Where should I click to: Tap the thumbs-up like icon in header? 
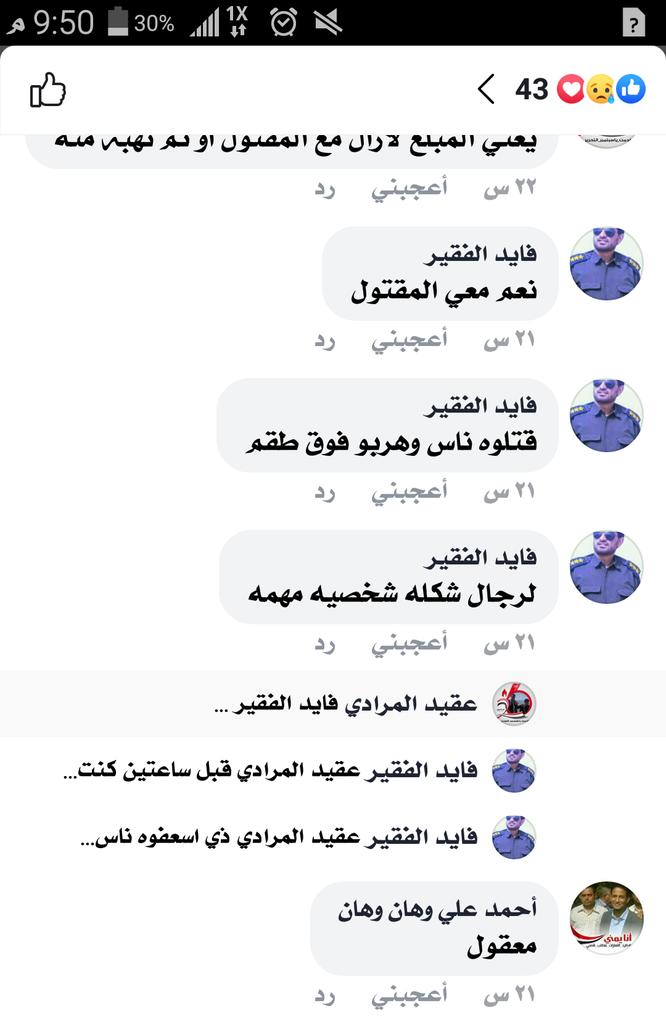coord(48,91)
